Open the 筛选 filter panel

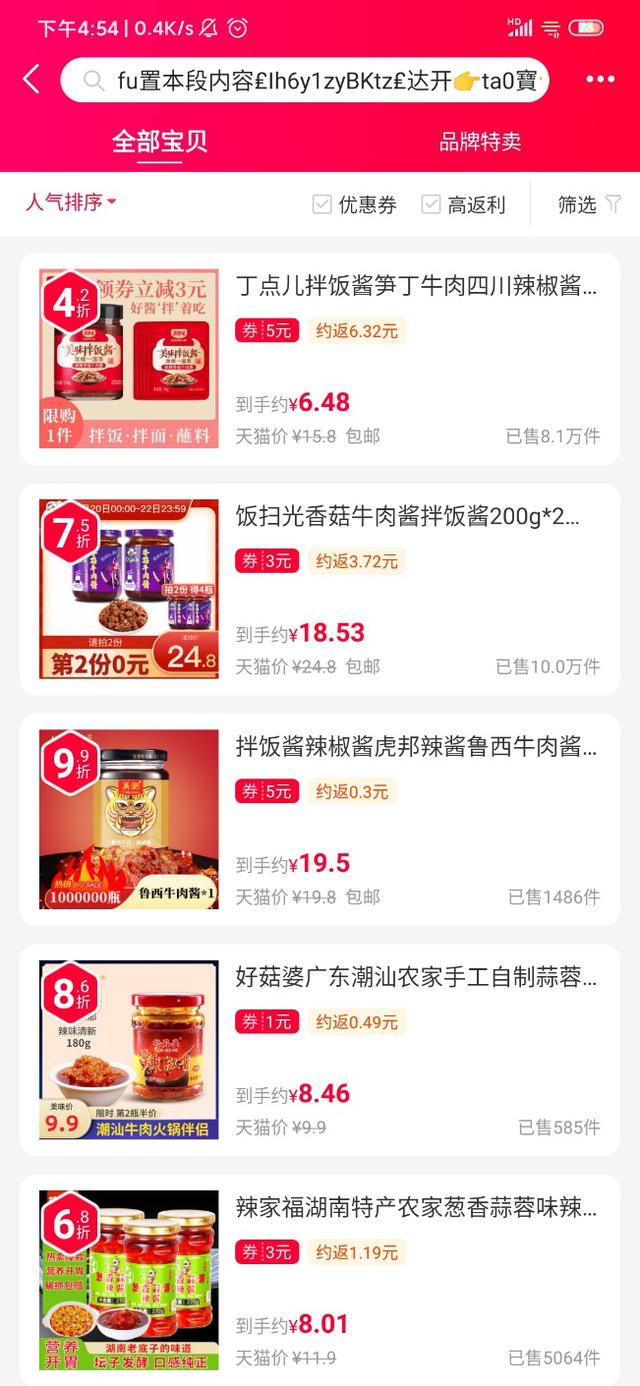coord(589,205)
